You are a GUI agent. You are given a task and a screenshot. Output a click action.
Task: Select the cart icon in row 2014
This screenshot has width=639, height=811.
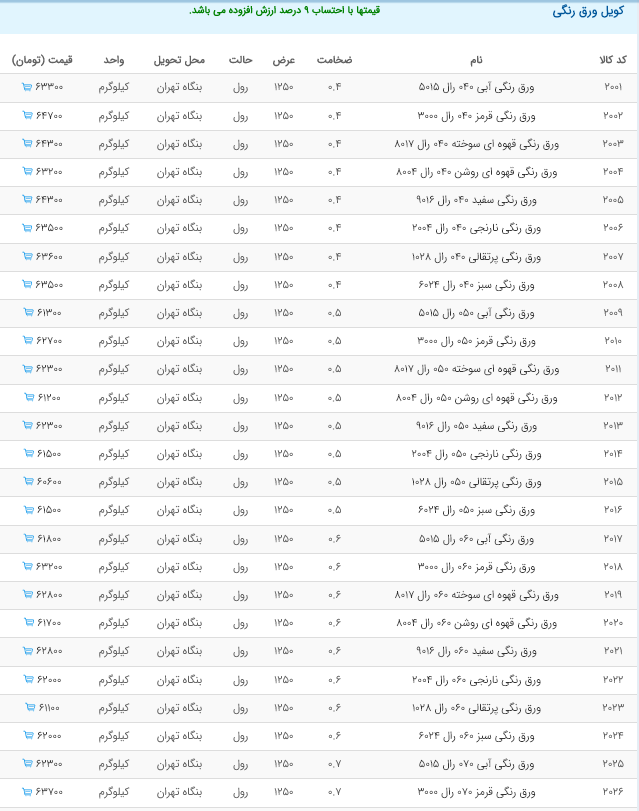(28, 454)
